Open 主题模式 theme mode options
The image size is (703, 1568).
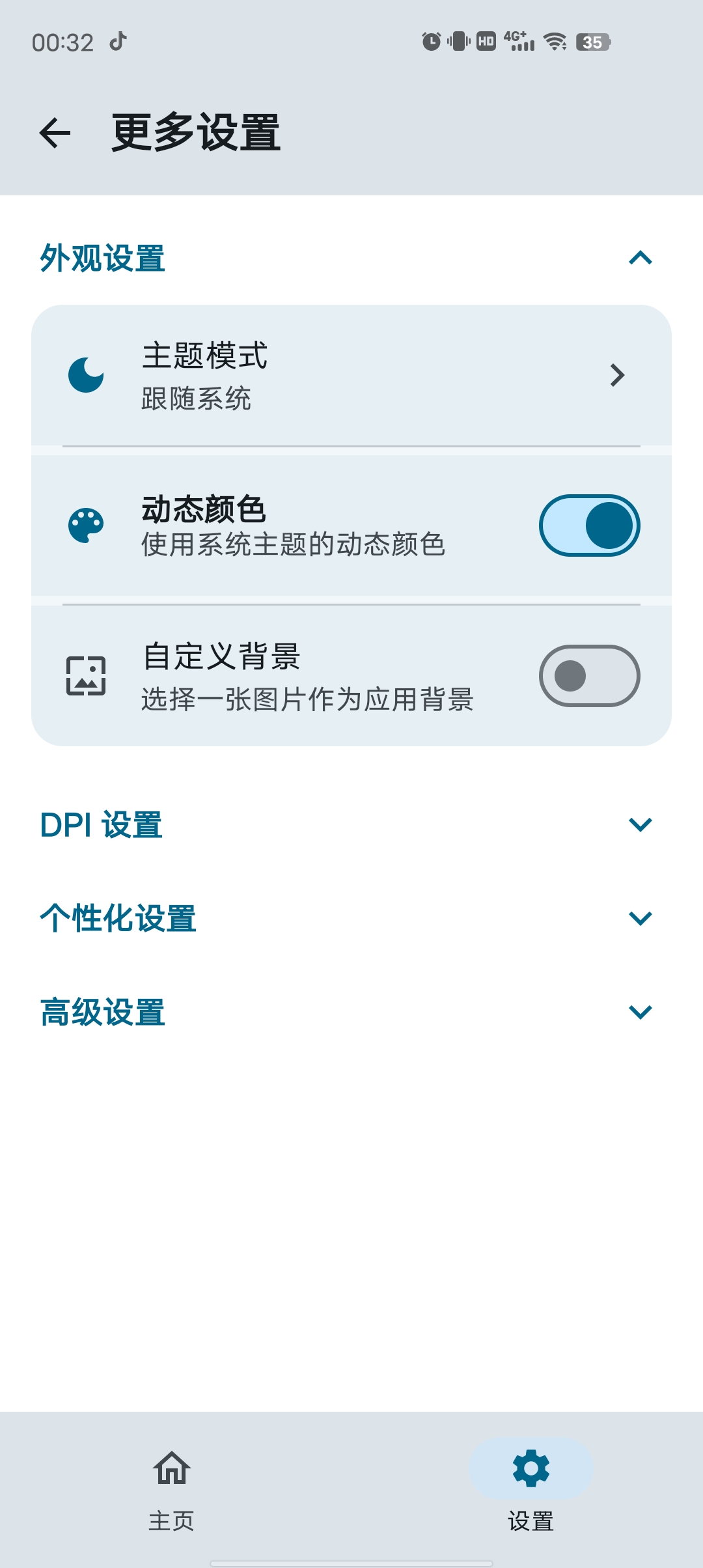click(351, 376)
